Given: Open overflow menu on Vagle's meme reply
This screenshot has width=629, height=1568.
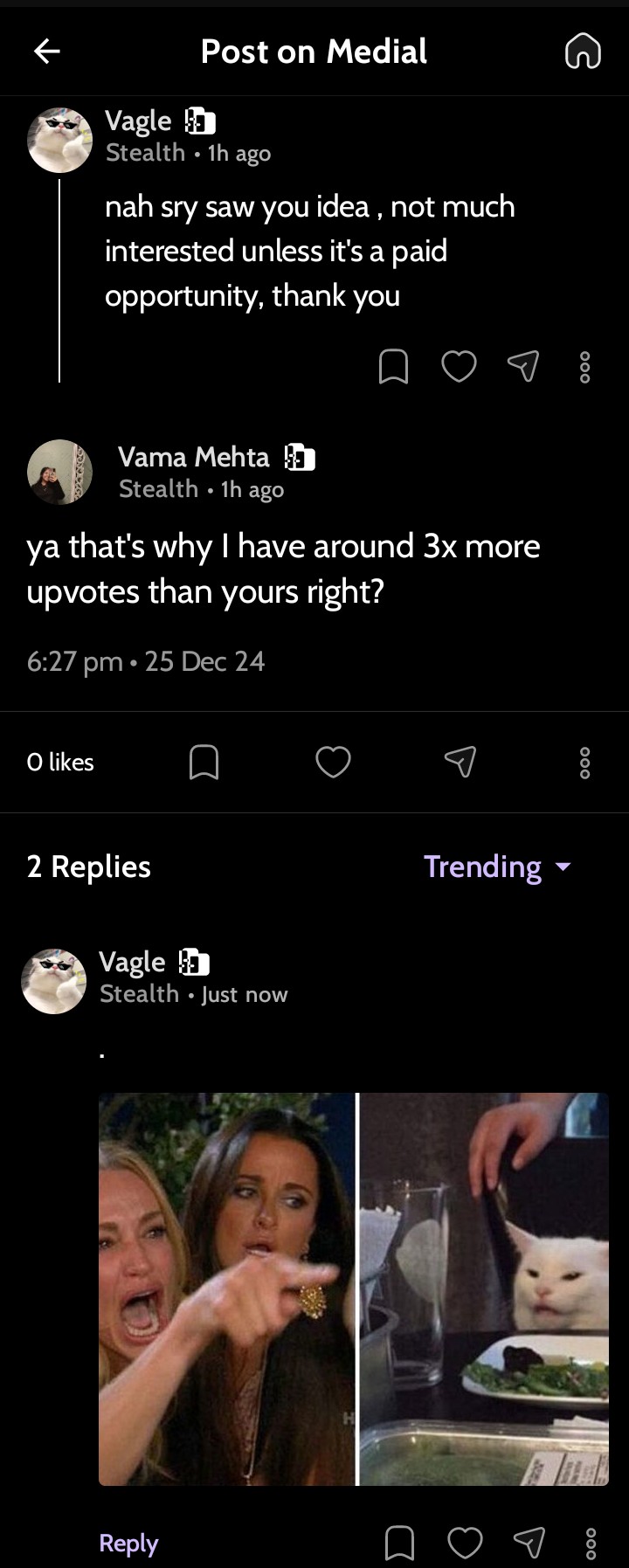Looking at the screenshot, I should click(x=591, y=1544).
